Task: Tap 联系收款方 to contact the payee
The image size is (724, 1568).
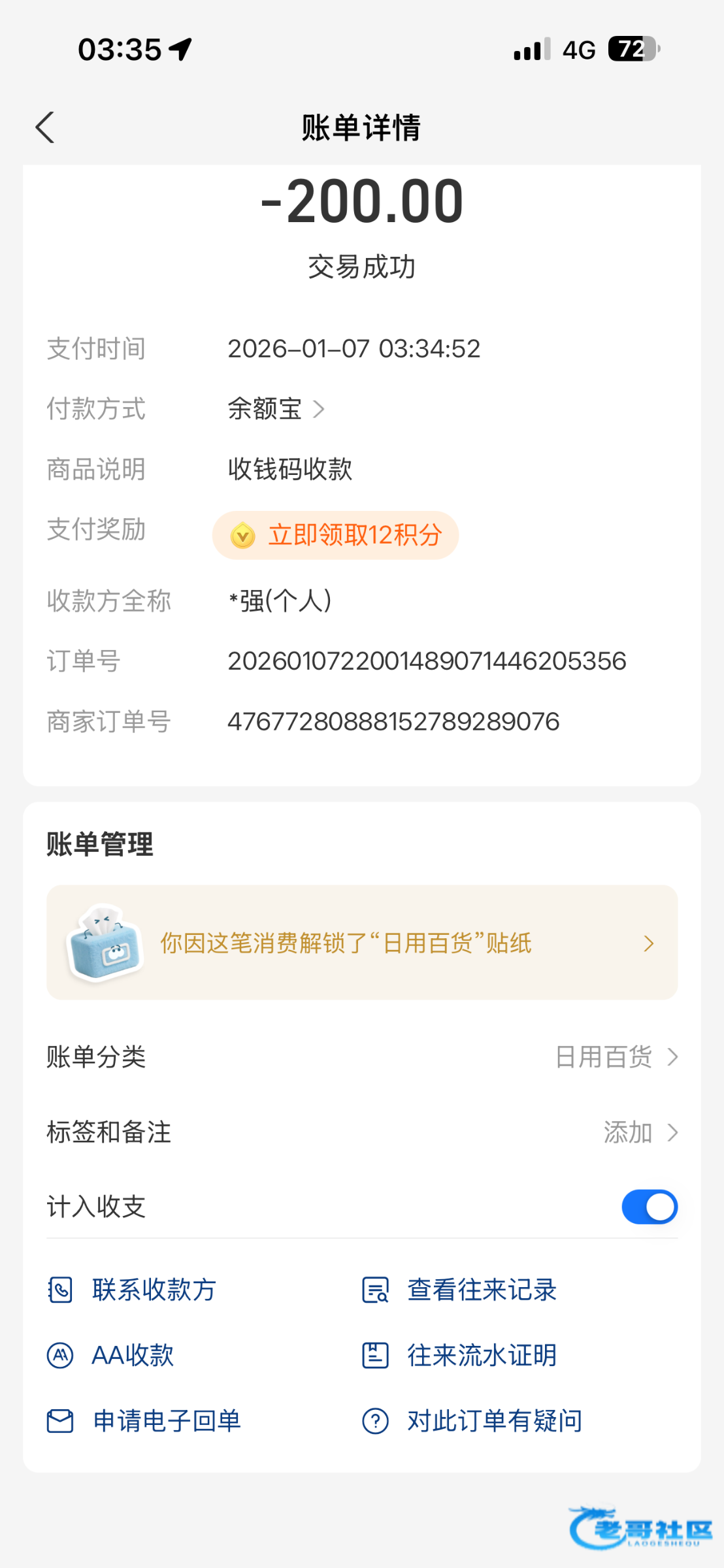Action: (x=133, y=1290)
